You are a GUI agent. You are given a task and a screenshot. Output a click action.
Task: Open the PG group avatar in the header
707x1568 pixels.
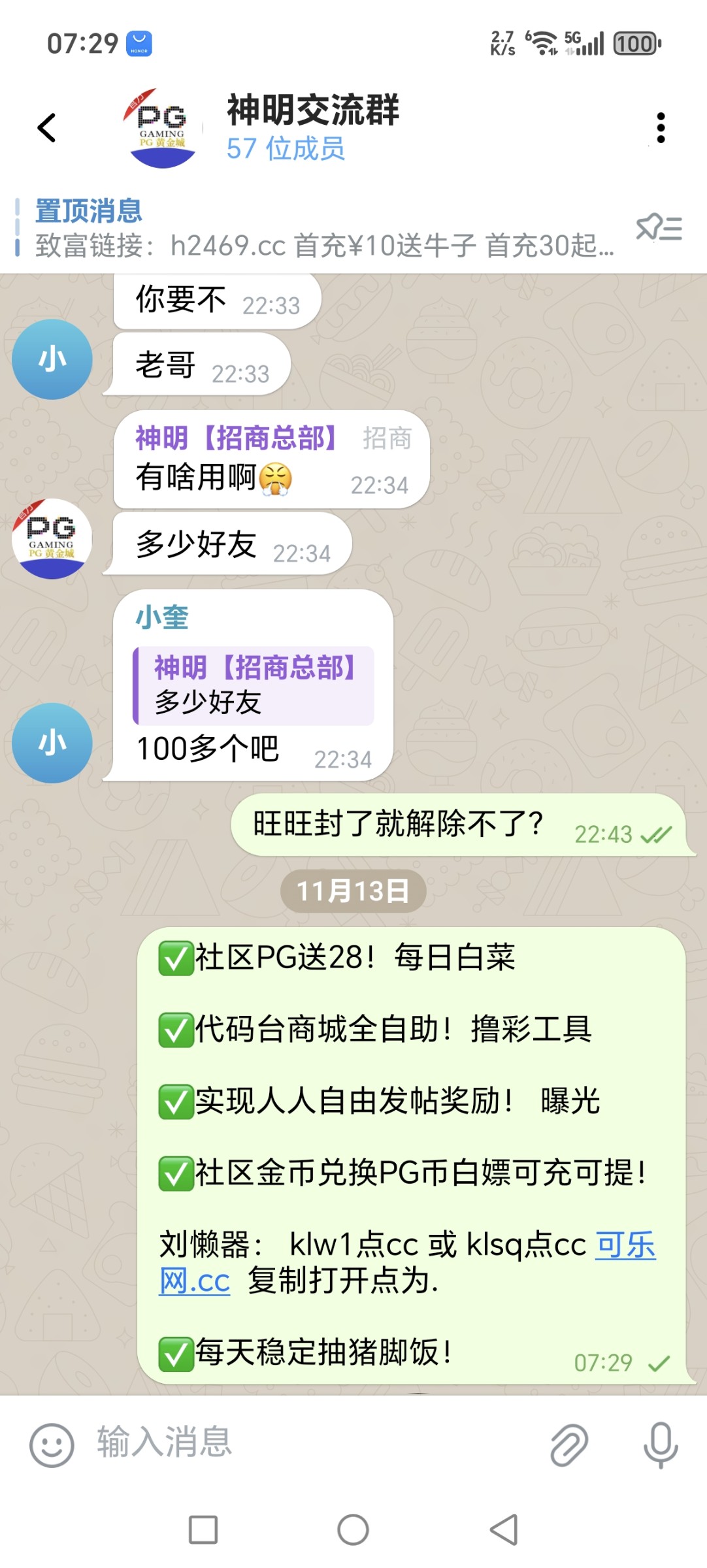(x=162, y=128)
